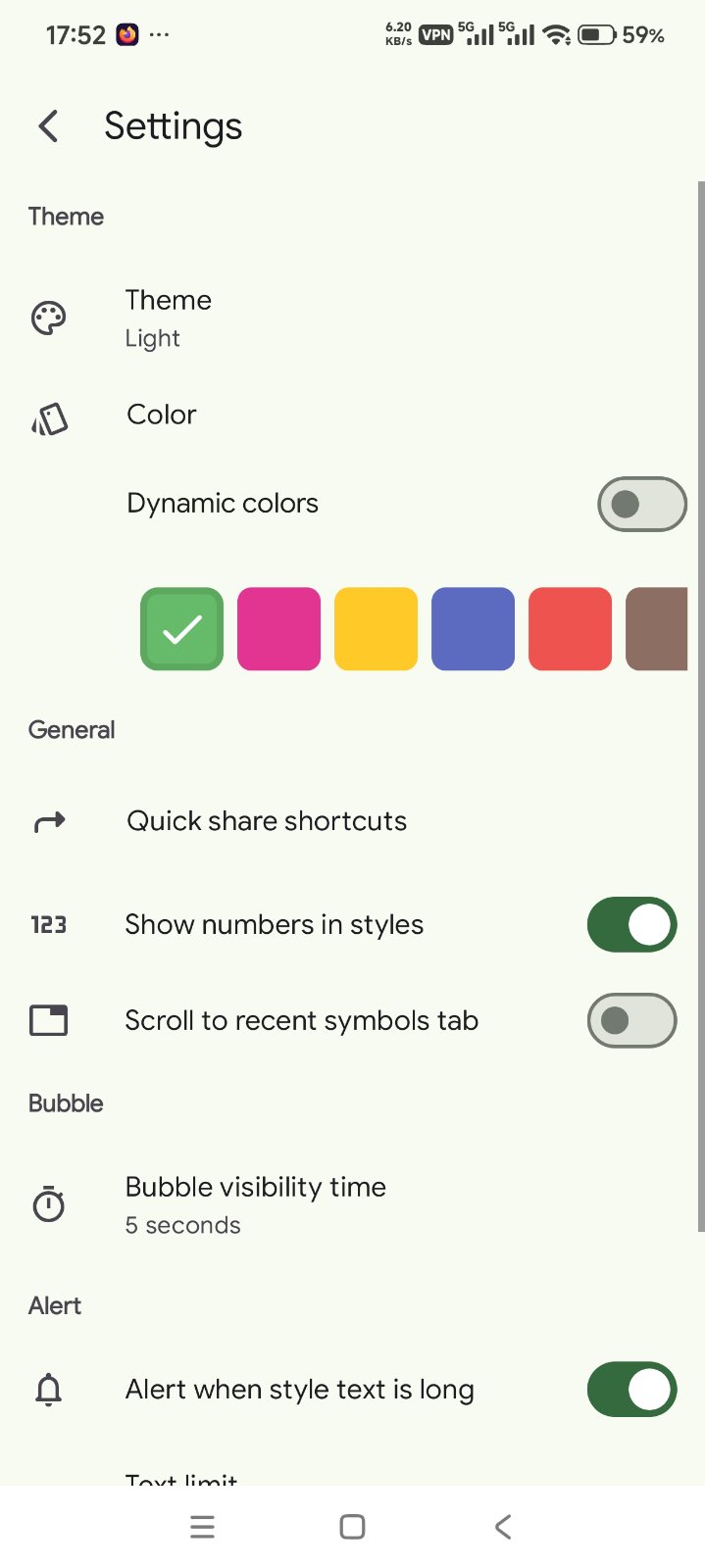The image size is (705, 1568).
Task: Select the green color swatch
Action: click(182, 629)
